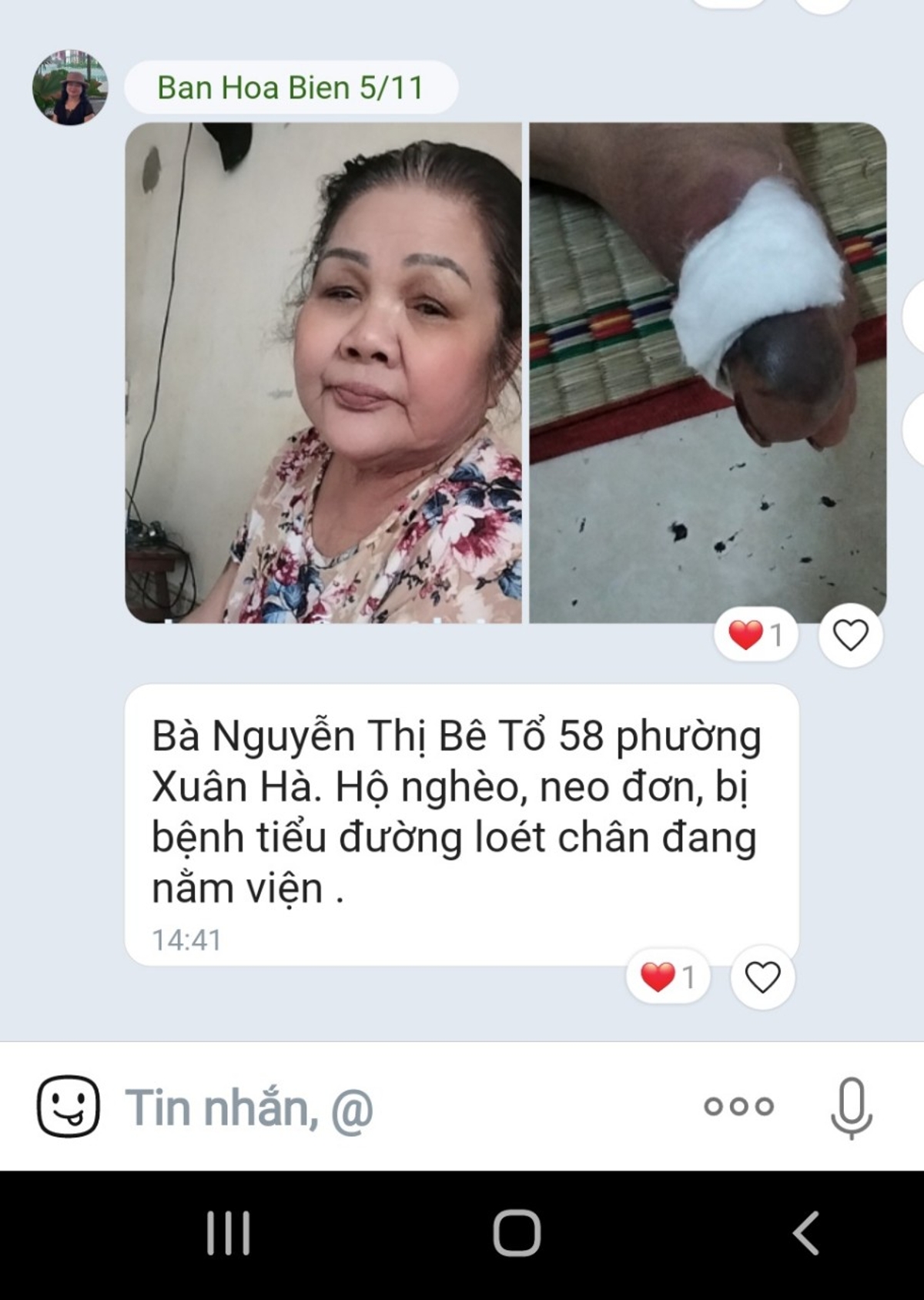Open more attachment options
924x1300 pixels.
pyautogui.click(x=738, y=1107)
